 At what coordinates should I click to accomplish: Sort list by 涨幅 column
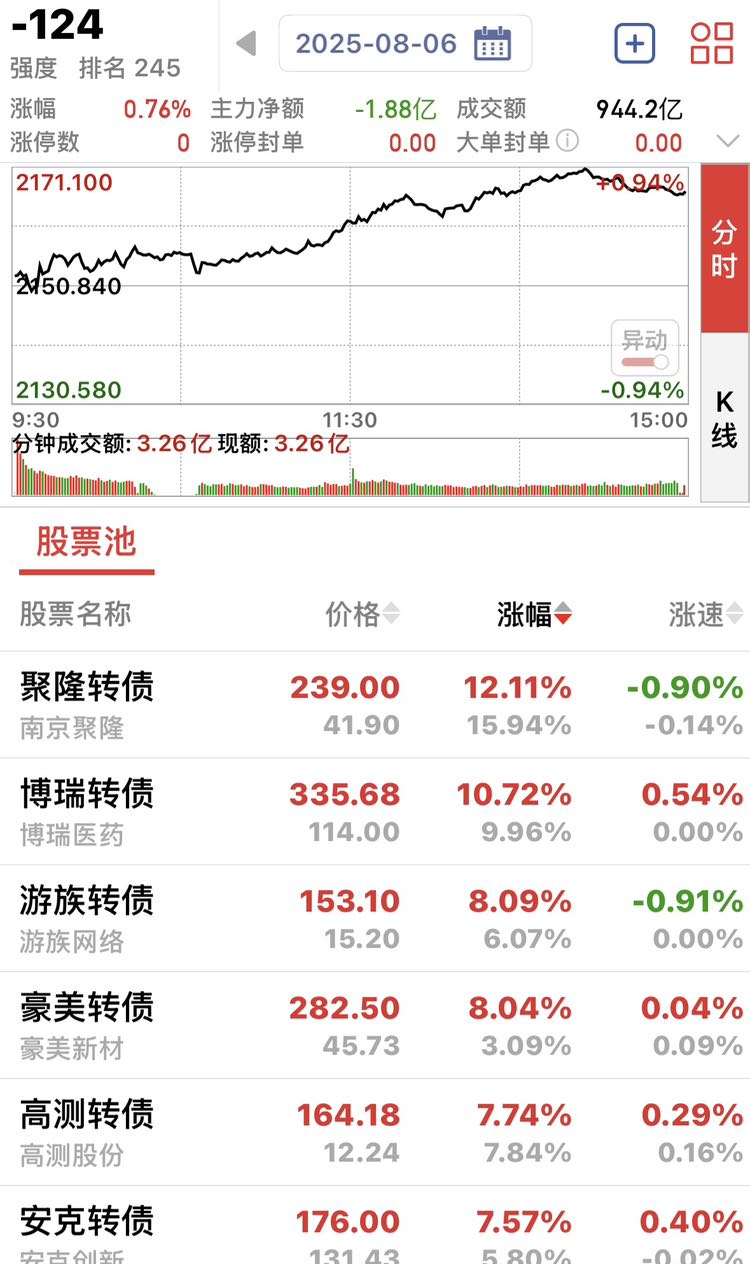(x=535, y=614)
